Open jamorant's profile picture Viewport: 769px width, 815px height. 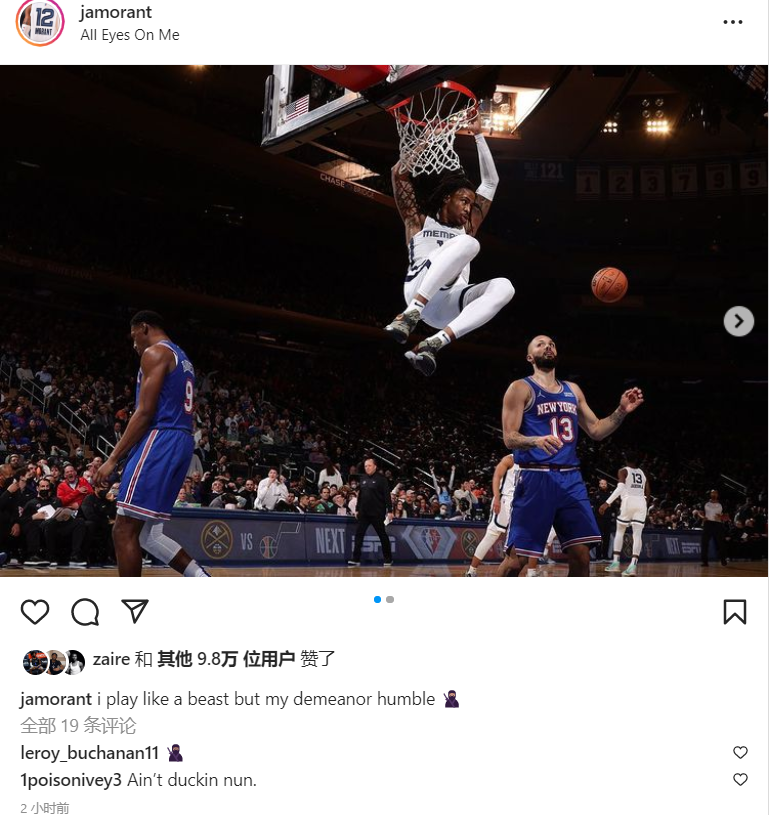[x=40, y=21]
